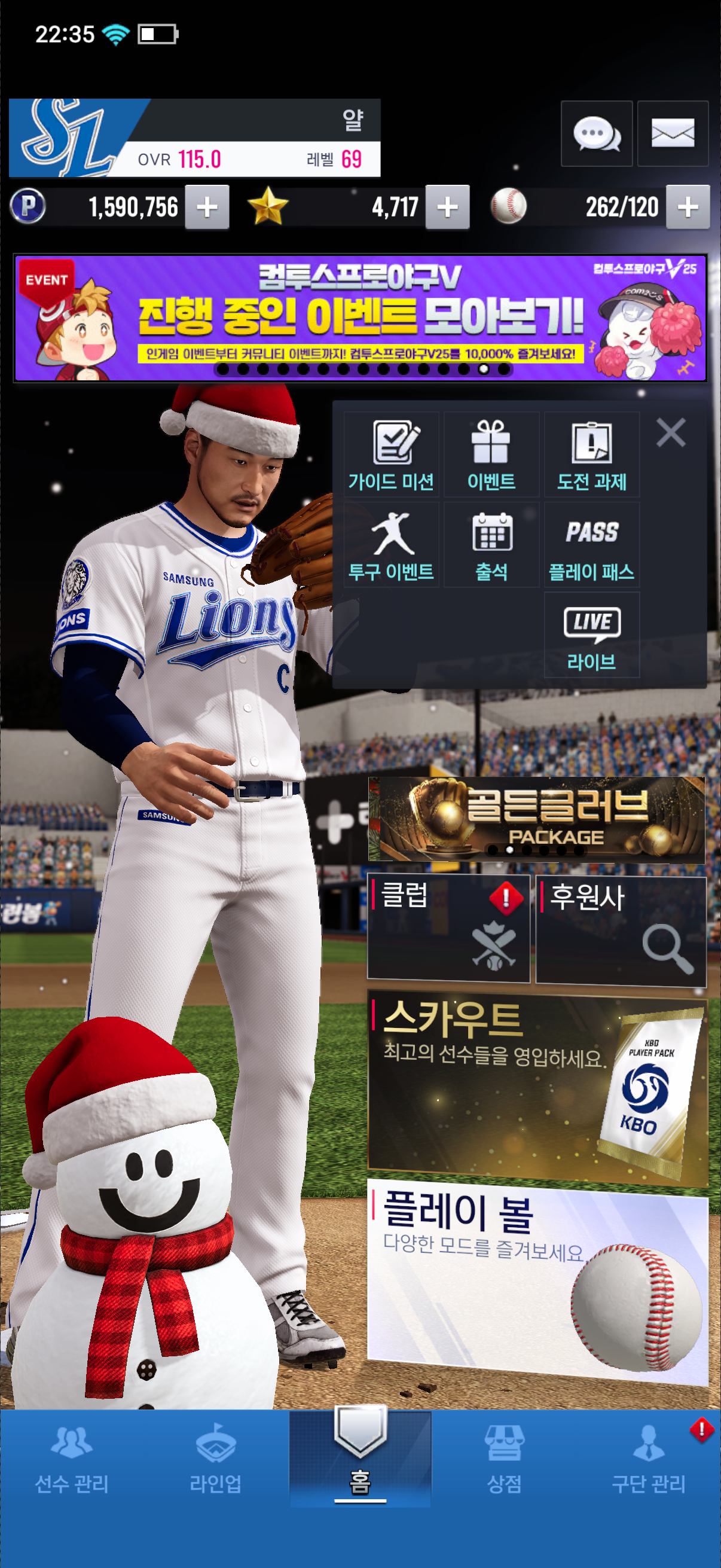This screenshot has height=1568, width=721.
Task: Open the 후원사 tile
Action: [x=621, y=929]
